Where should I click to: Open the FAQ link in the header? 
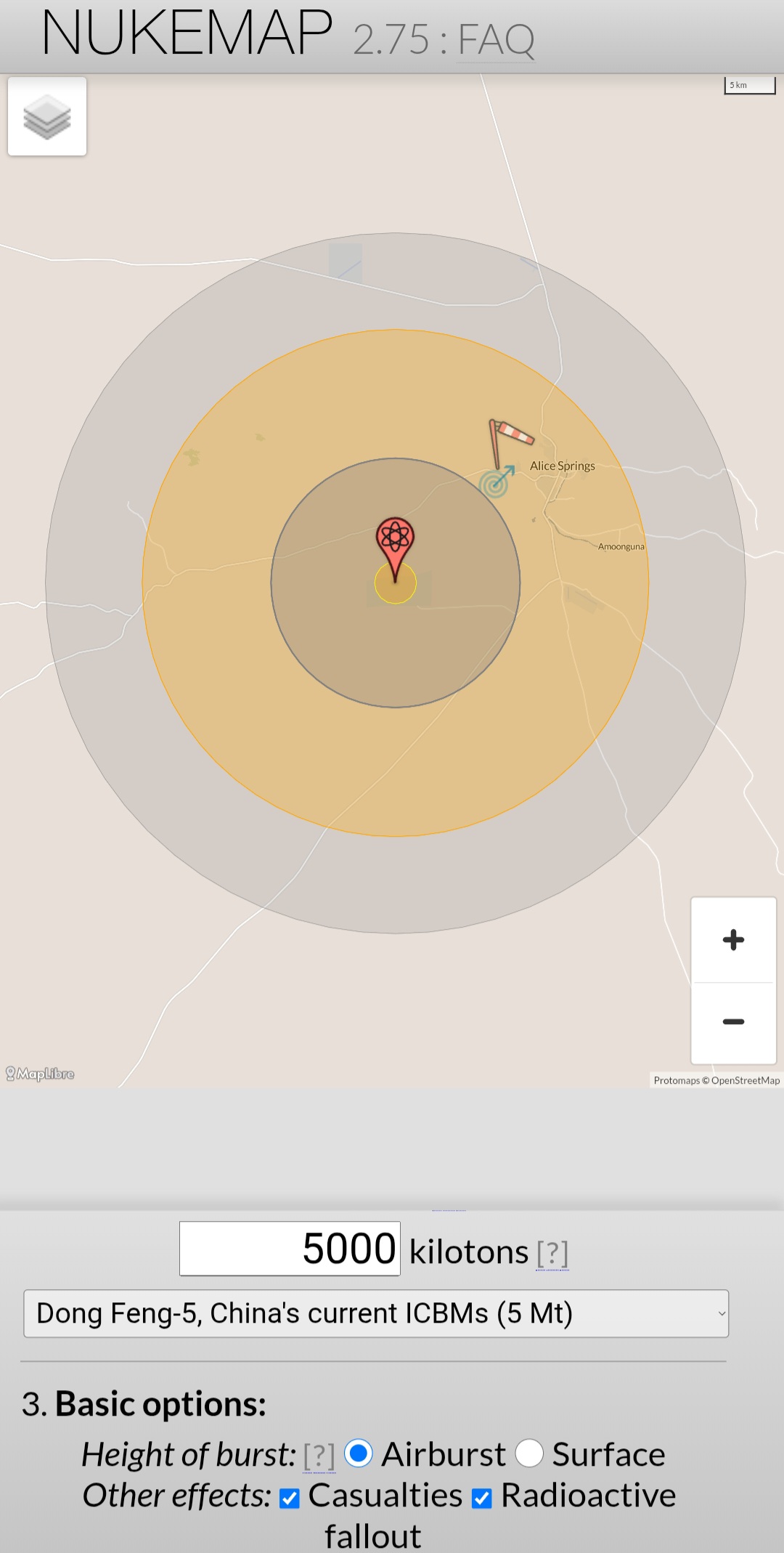(x=497, y=39)
